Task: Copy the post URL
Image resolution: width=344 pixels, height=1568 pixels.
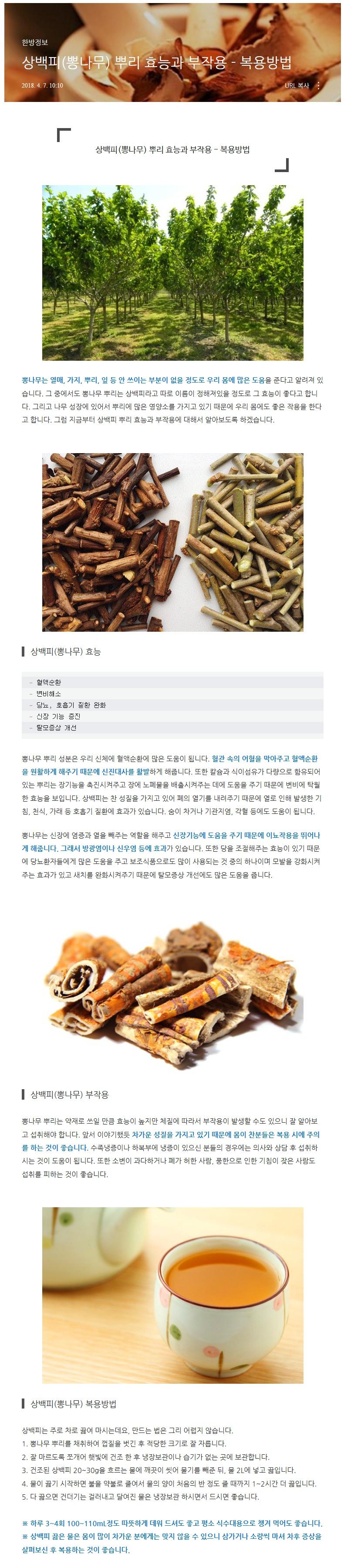Action: pos(297,85)
